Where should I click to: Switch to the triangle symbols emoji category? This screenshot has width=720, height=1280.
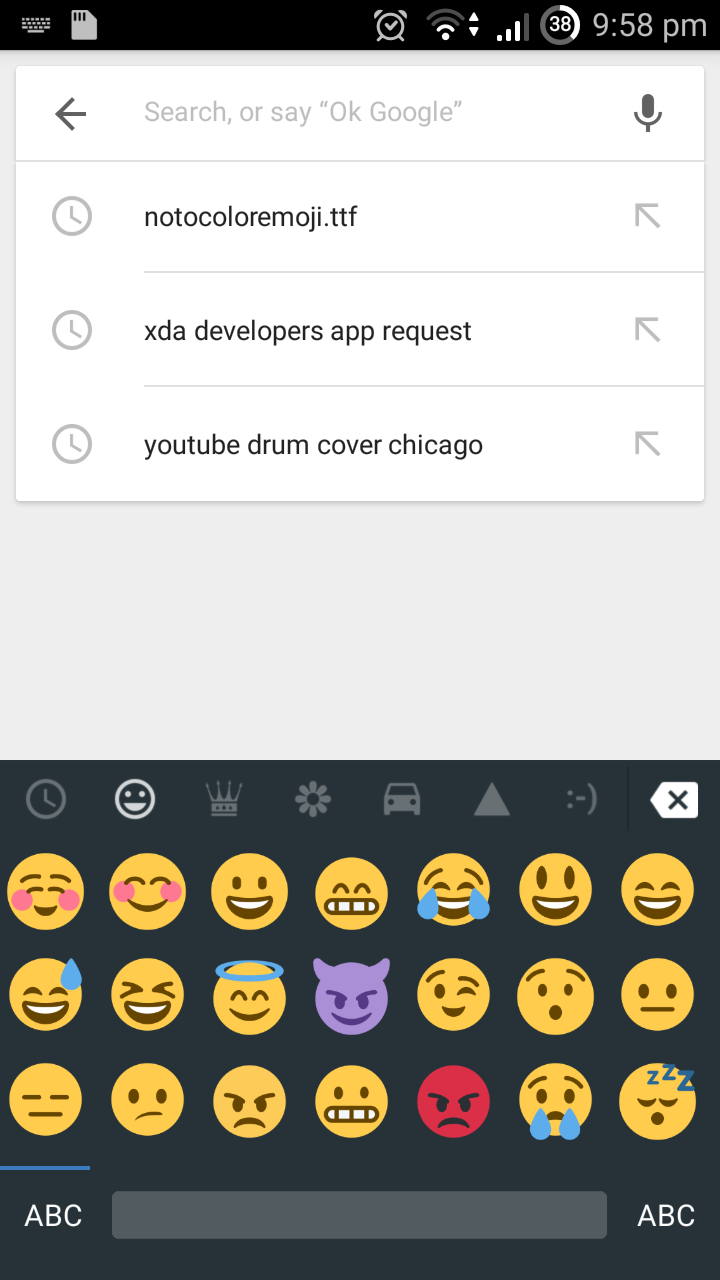click(491, 799)
